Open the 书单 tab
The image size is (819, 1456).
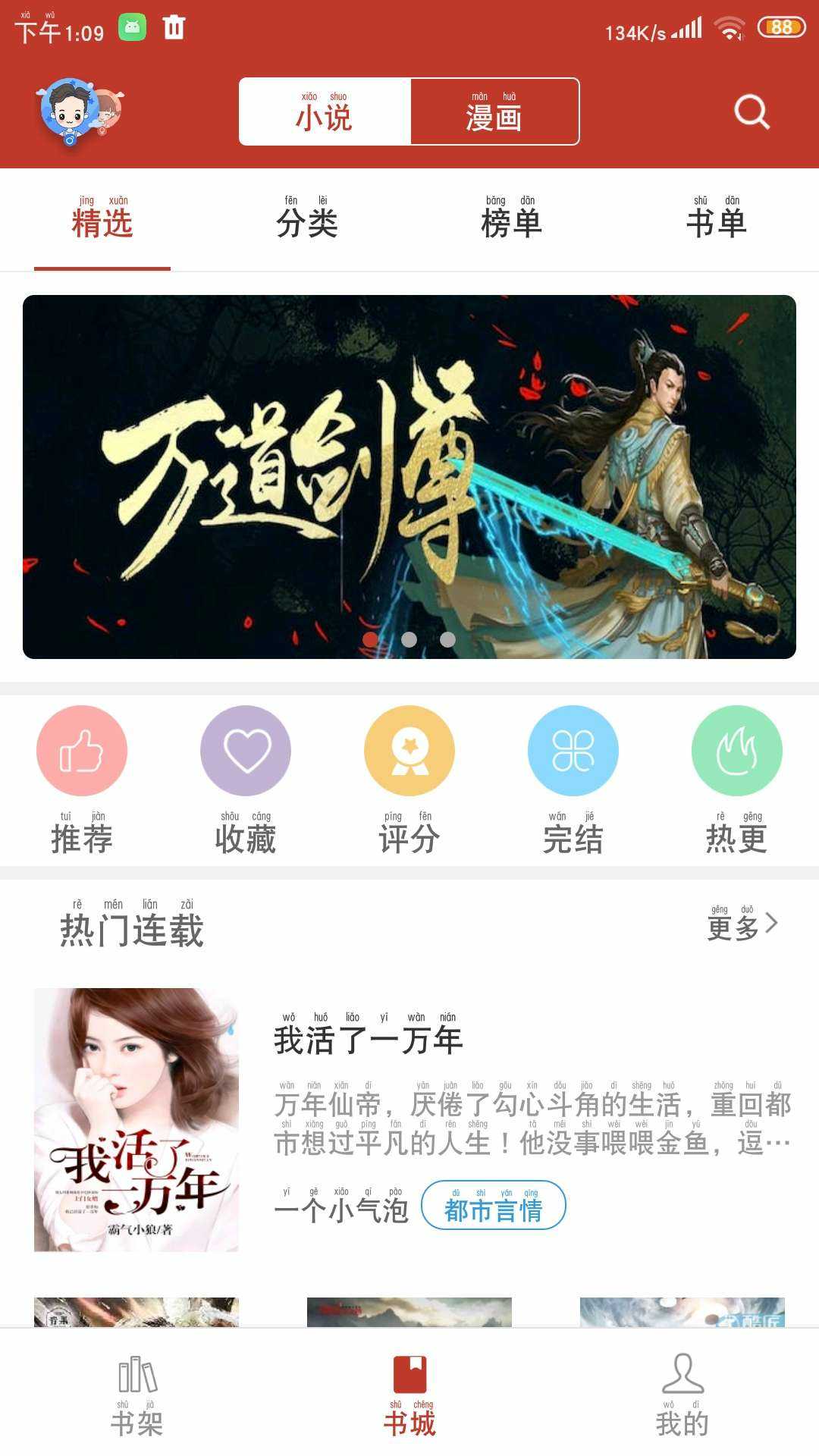[716, 221]
